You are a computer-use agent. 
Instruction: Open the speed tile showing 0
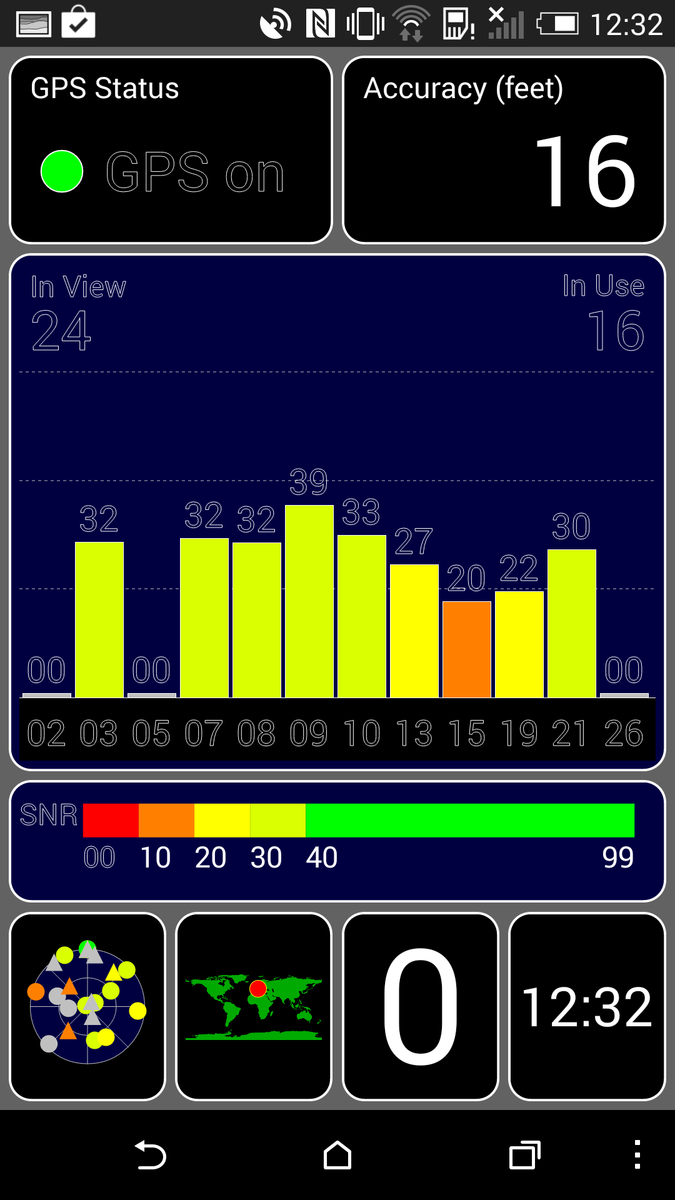click(x=420, y=1006)
